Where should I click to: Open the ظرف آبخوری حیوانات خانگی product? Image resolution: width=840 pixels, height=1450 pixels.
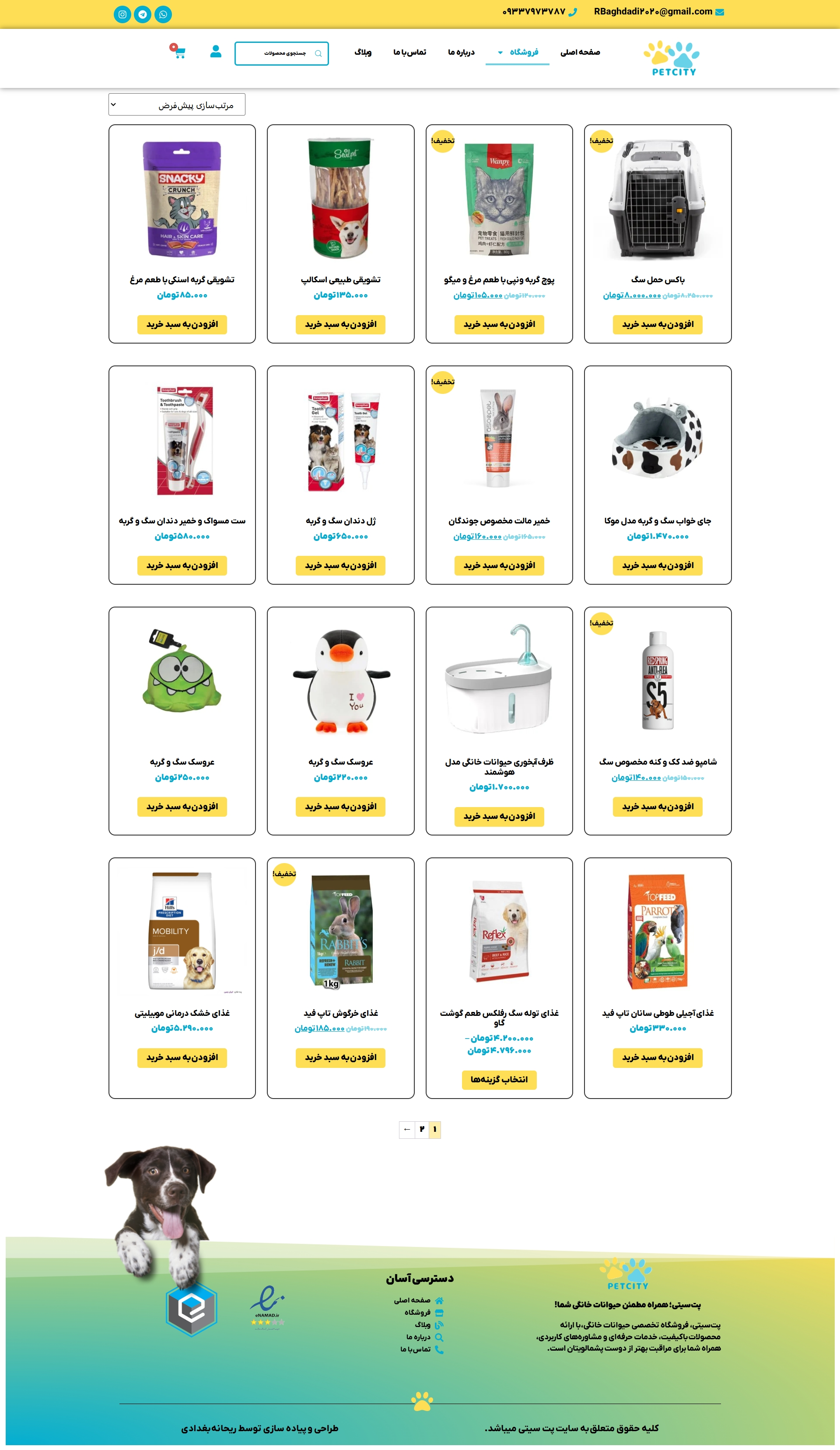499,767
